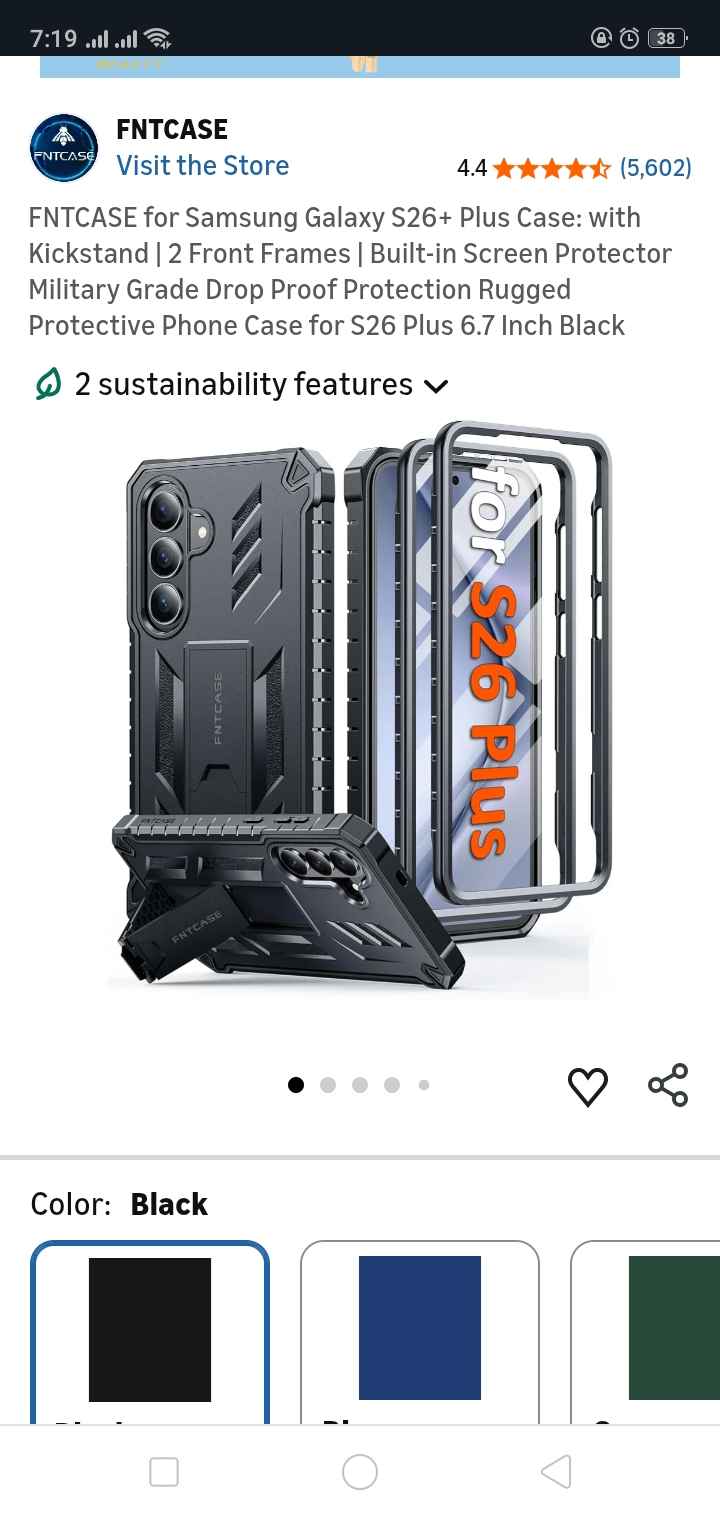Image resolution: width=720 pixels, height=1520 pixels.
Task: Choose the Blue color swatch
Action: pos(420,1330)
